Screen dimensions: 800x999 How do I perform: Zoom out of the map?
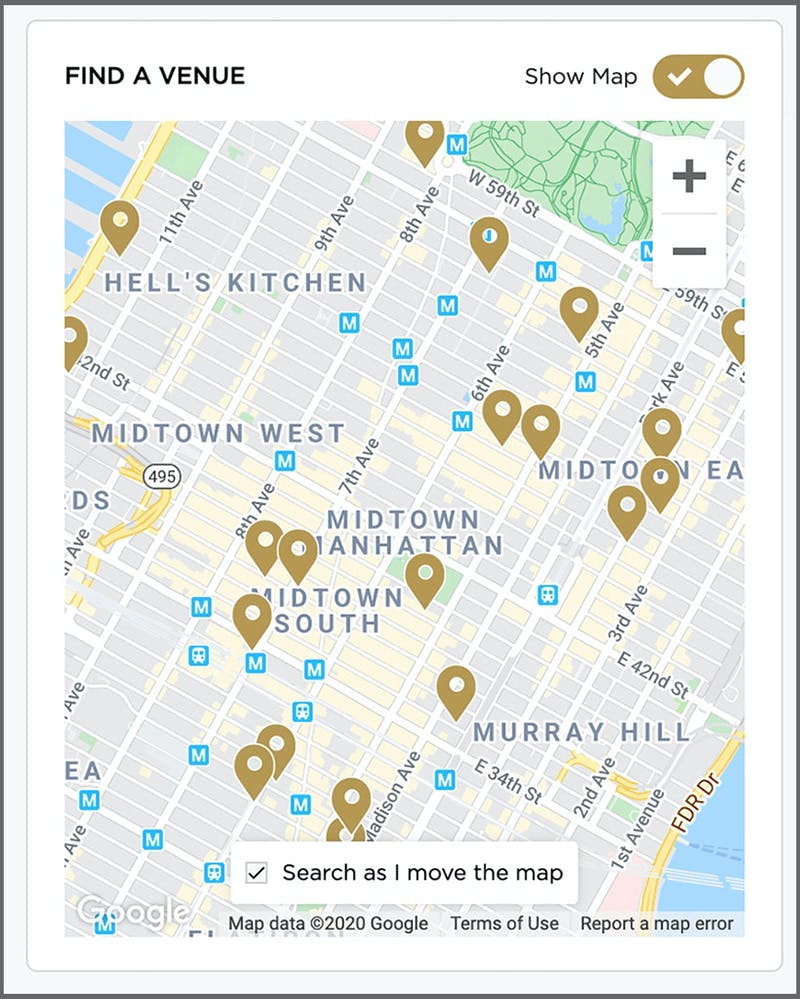pyautogui.click(x=689, y=250)
